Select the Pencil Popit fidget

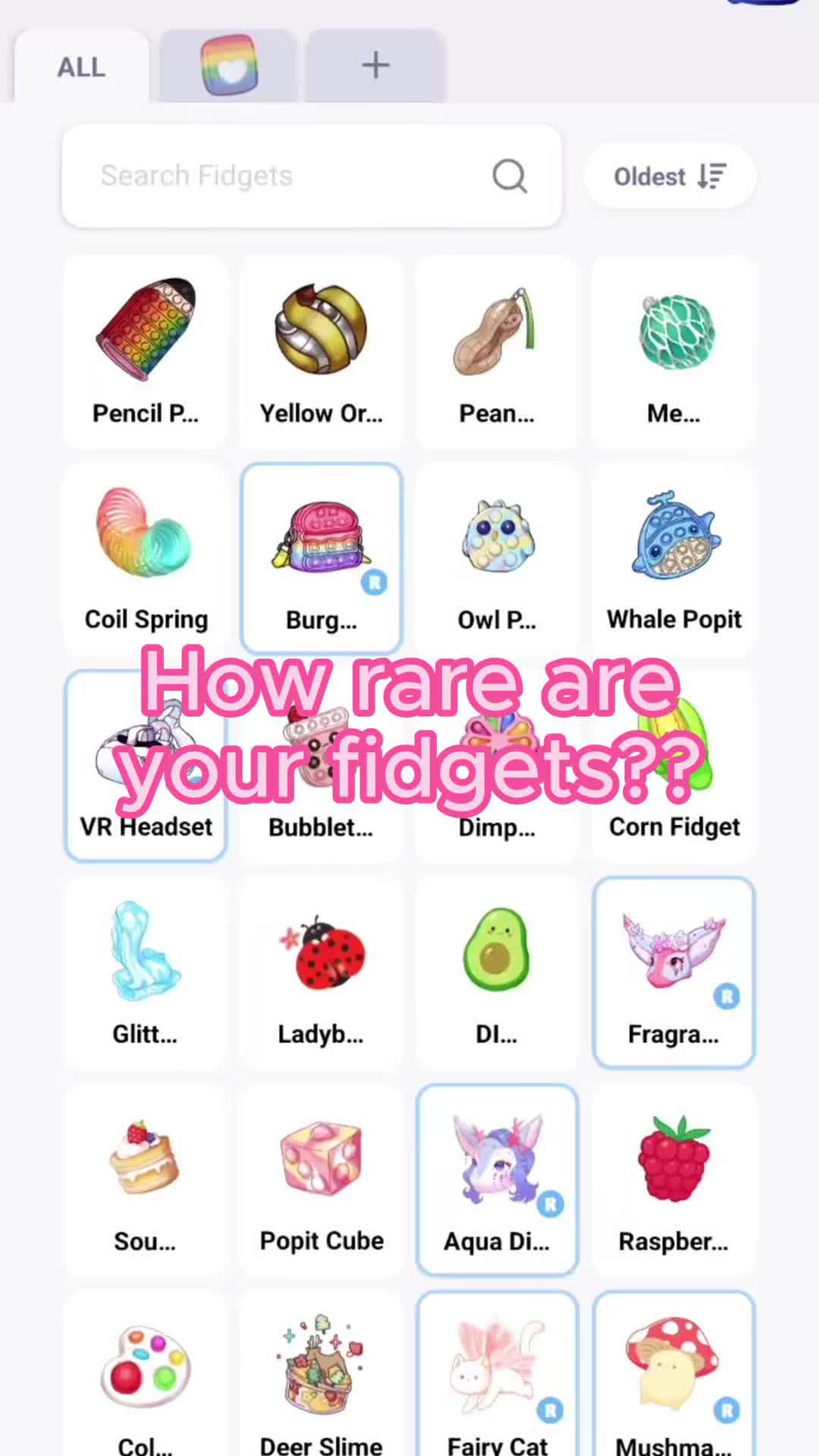[x=146, y=349]
